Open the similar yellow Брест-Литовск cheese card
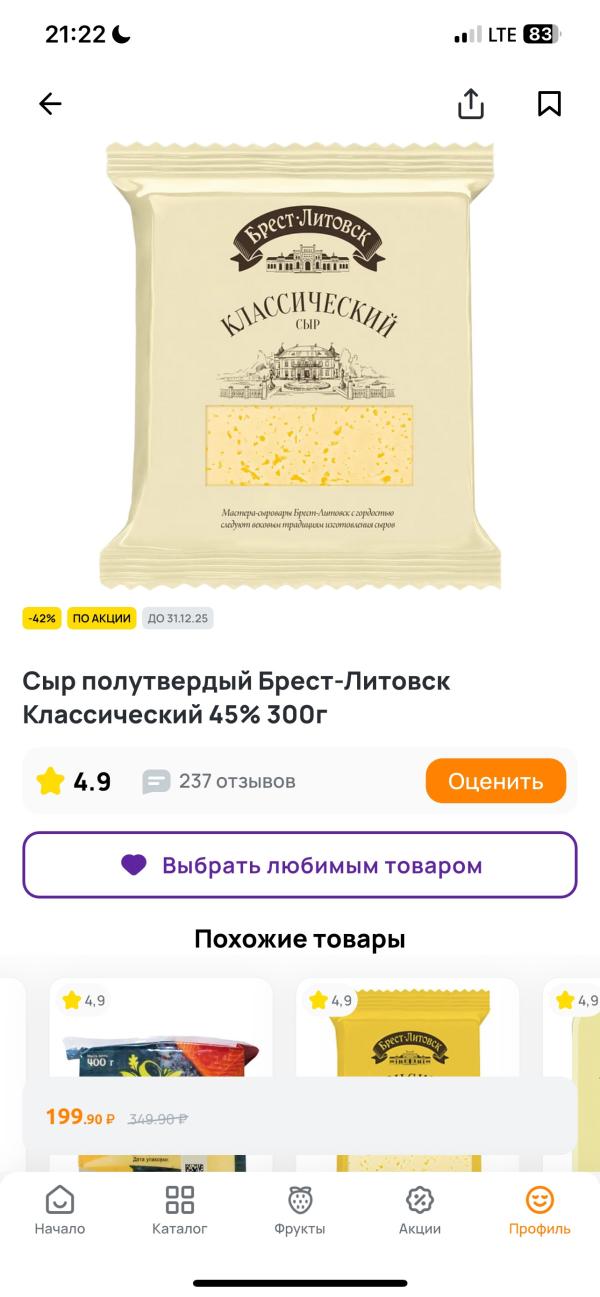Screen dimensions: 600x1297 (x=407, y=1040)
